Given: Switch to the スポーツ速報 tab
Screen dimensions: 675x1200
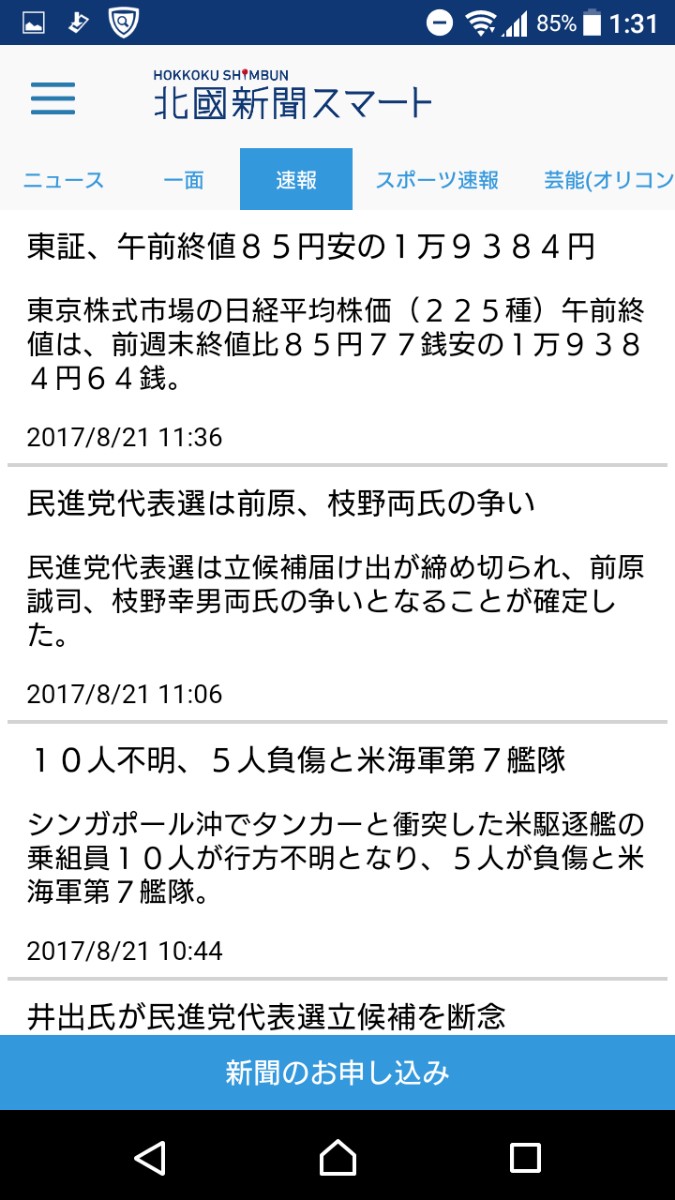Looking at the screenshot, I should 437,180.
